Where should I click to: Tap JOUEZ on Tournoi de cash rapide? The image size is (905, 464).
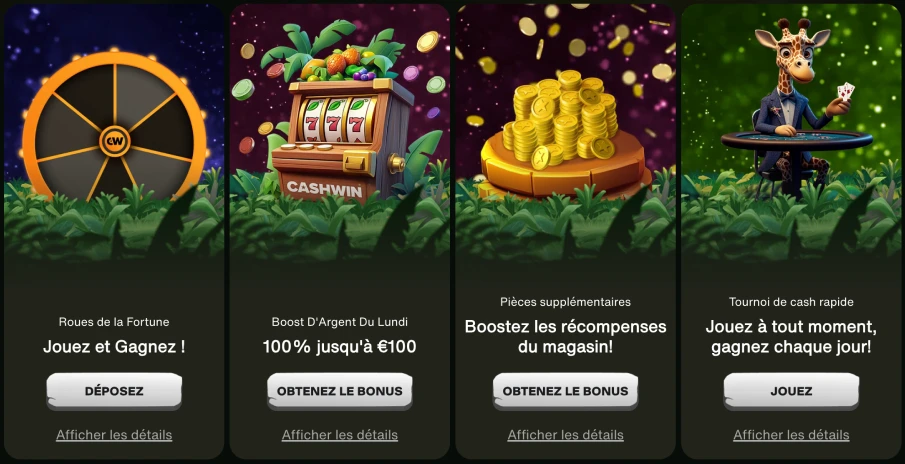791,391
